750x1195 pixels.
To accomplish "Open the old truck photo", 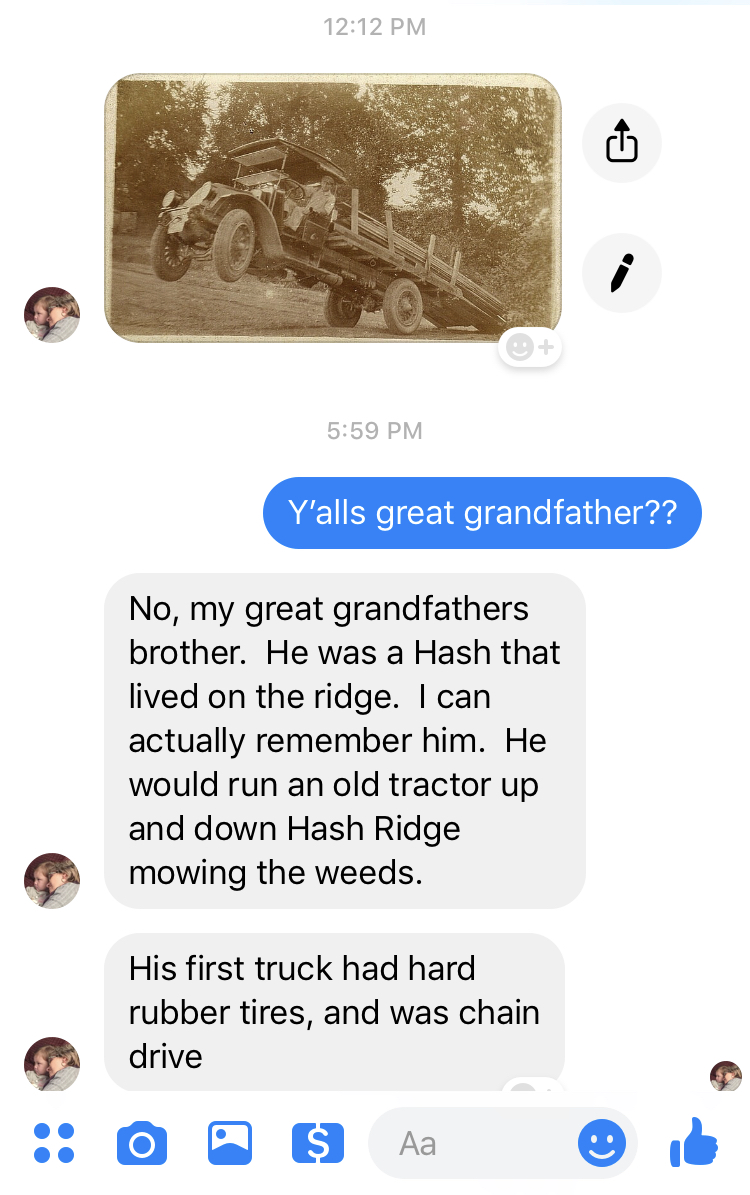I will tap(332, 208).
